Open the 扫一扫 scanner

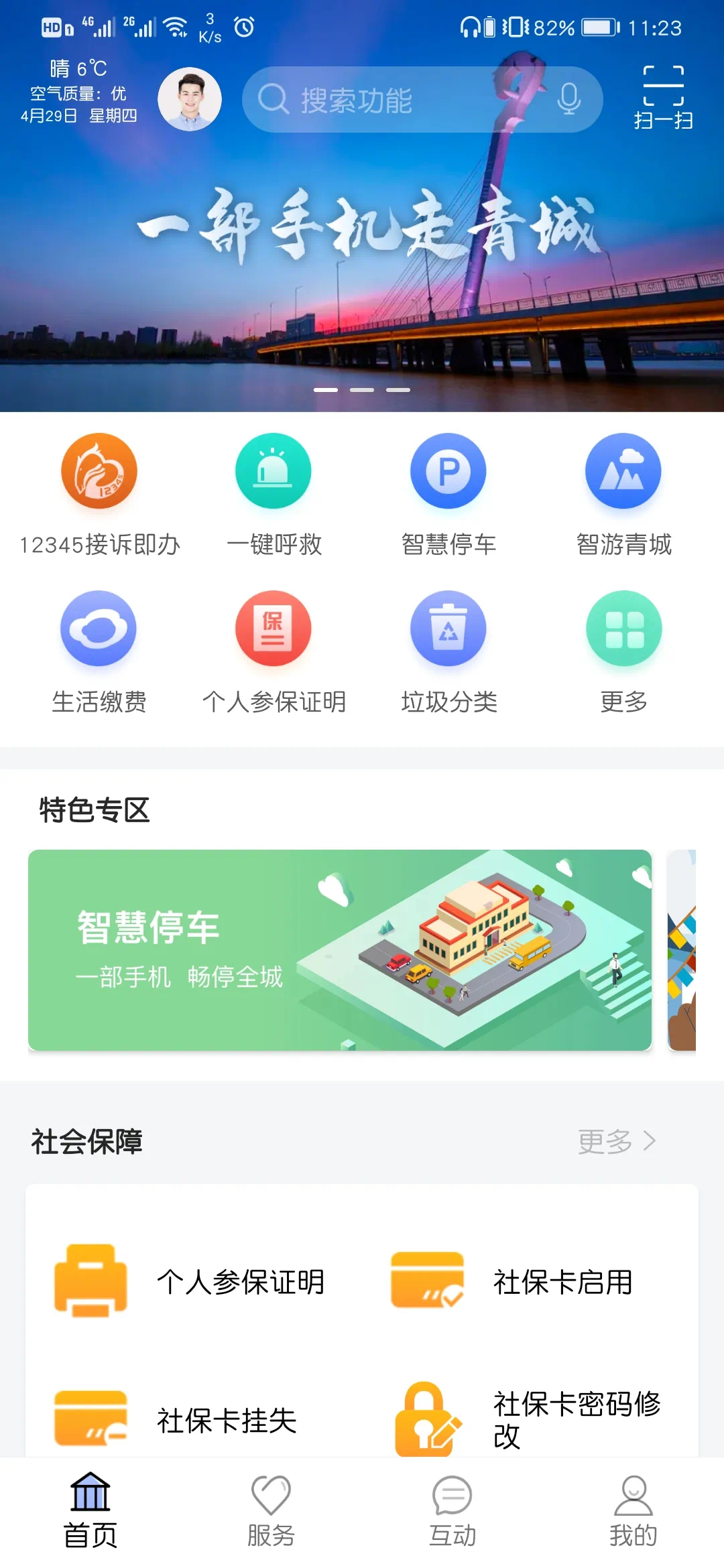[x=663, y=97]
